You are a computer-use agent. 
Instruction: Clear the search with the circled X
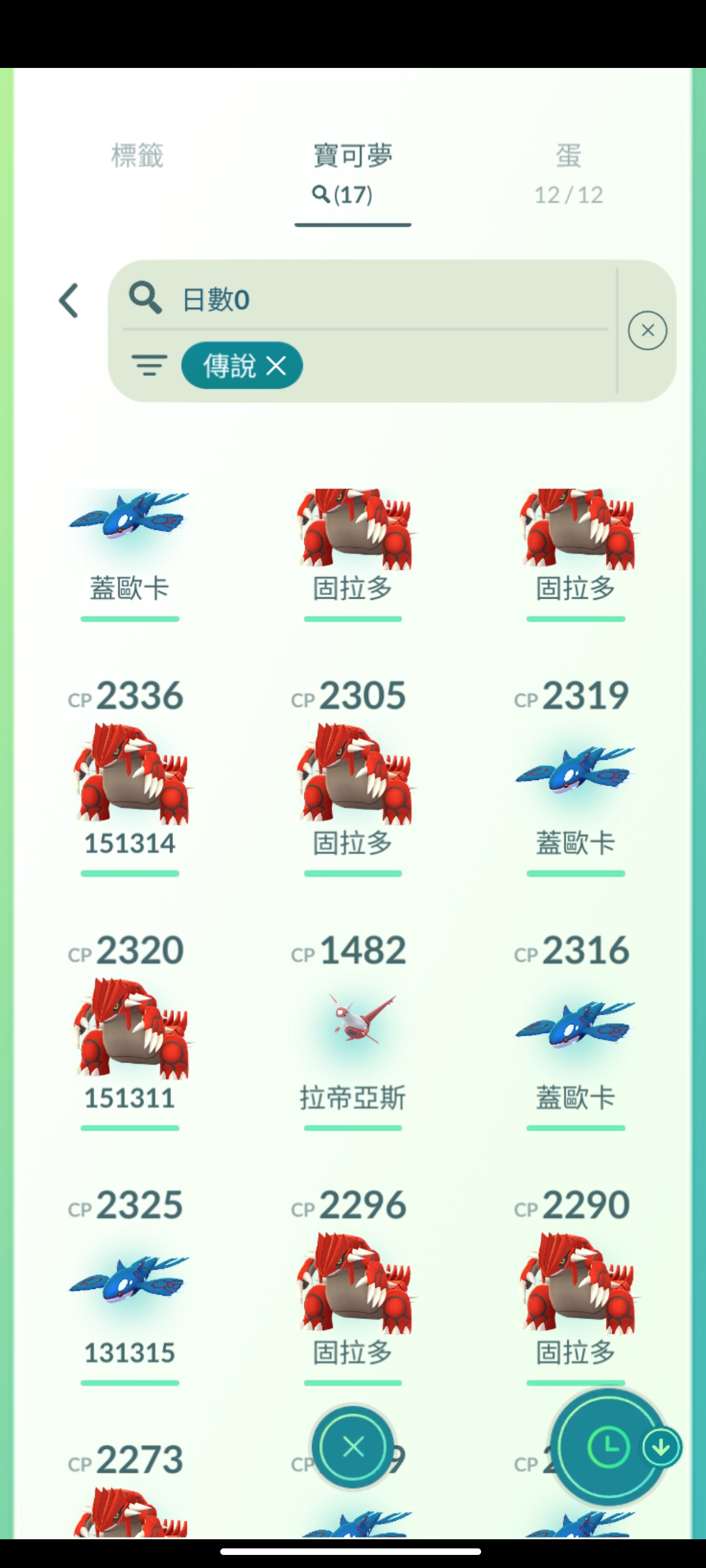click(647, 331)
